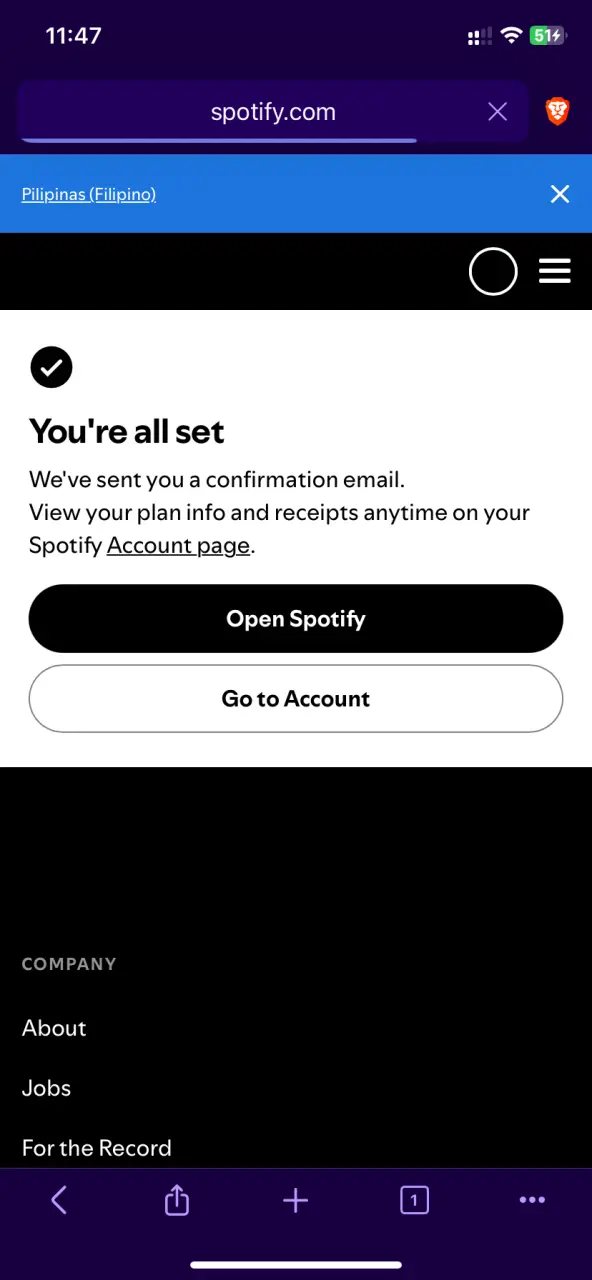Open the Jobs link
Viewport: 592px width, 1280px height.
pos(47,1088)
